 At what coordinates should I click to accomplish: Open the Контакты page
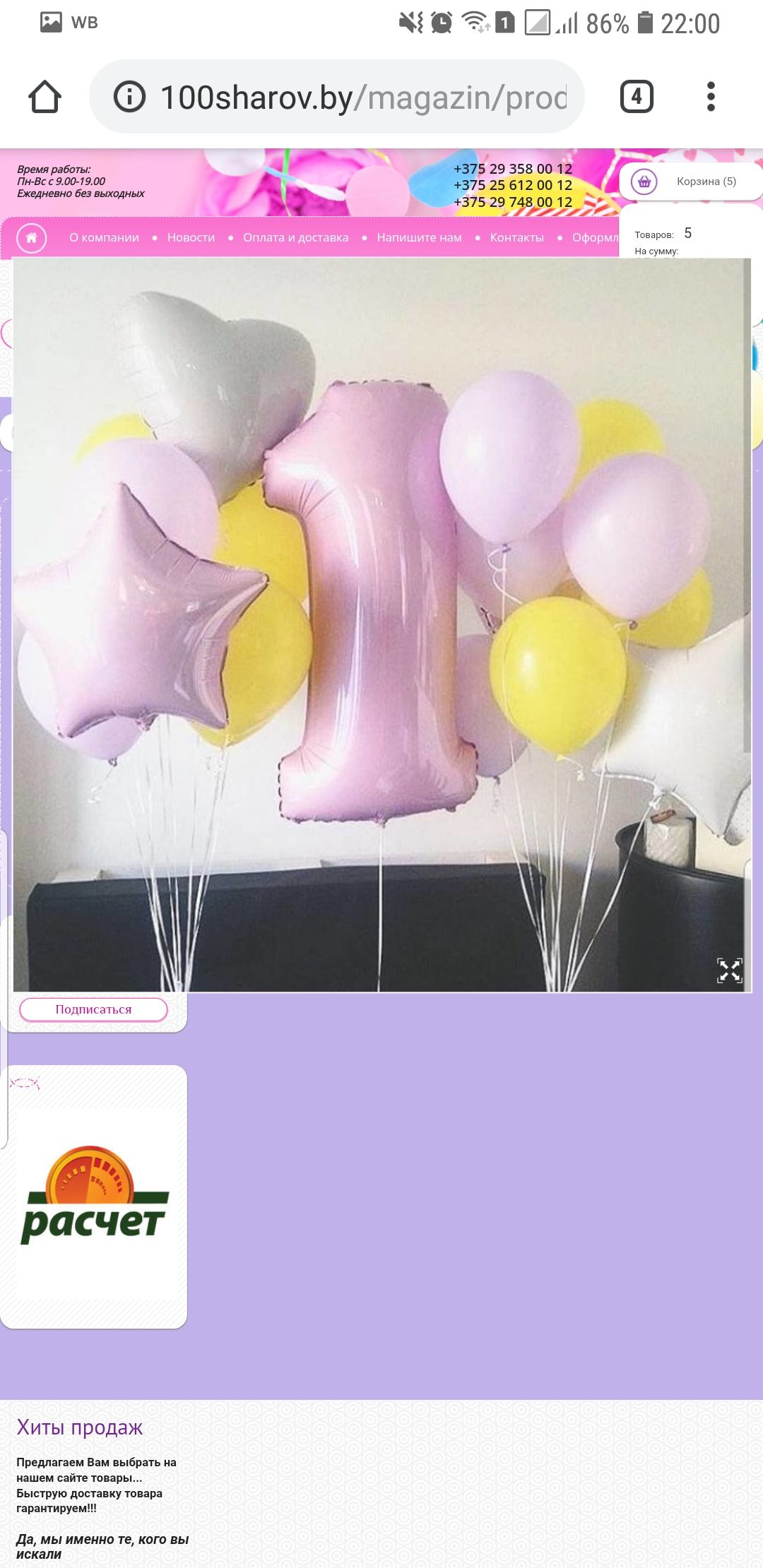516,238
